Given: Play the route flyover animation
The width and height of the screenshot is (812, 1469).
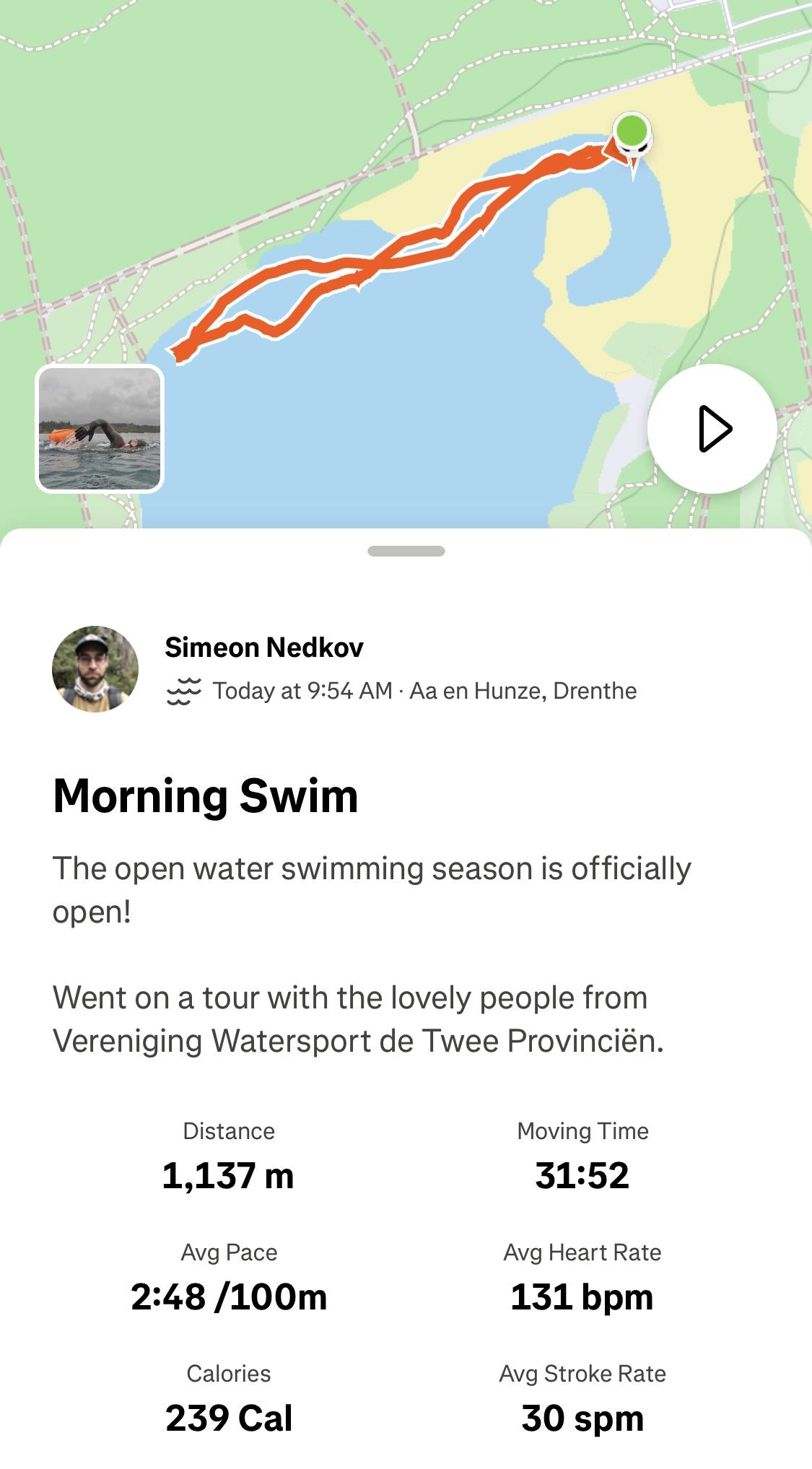Looking at the screenshot, I should (x=712, y=429).
